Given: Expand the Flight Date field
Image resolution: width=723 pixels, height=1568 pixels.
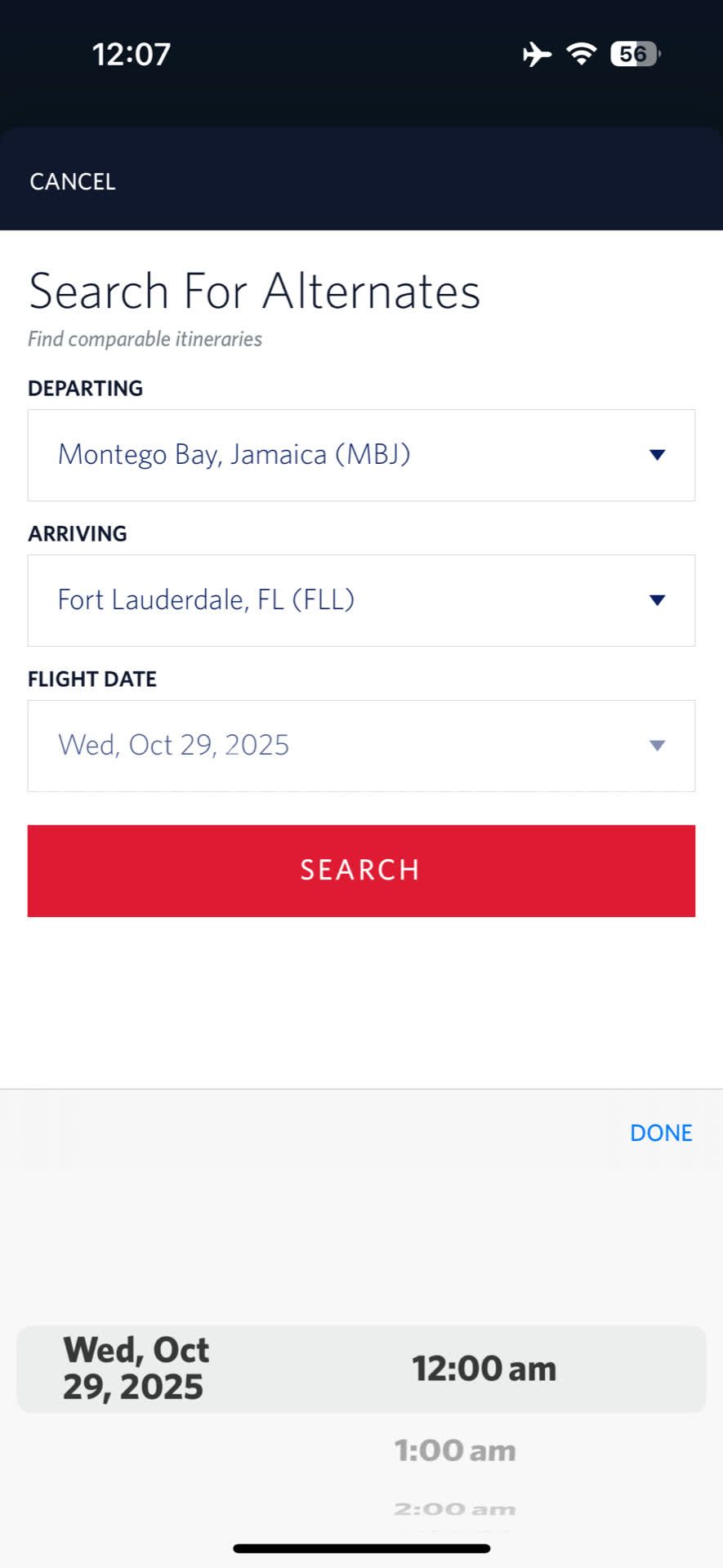Looking at the screenshot, I should 361,746.
